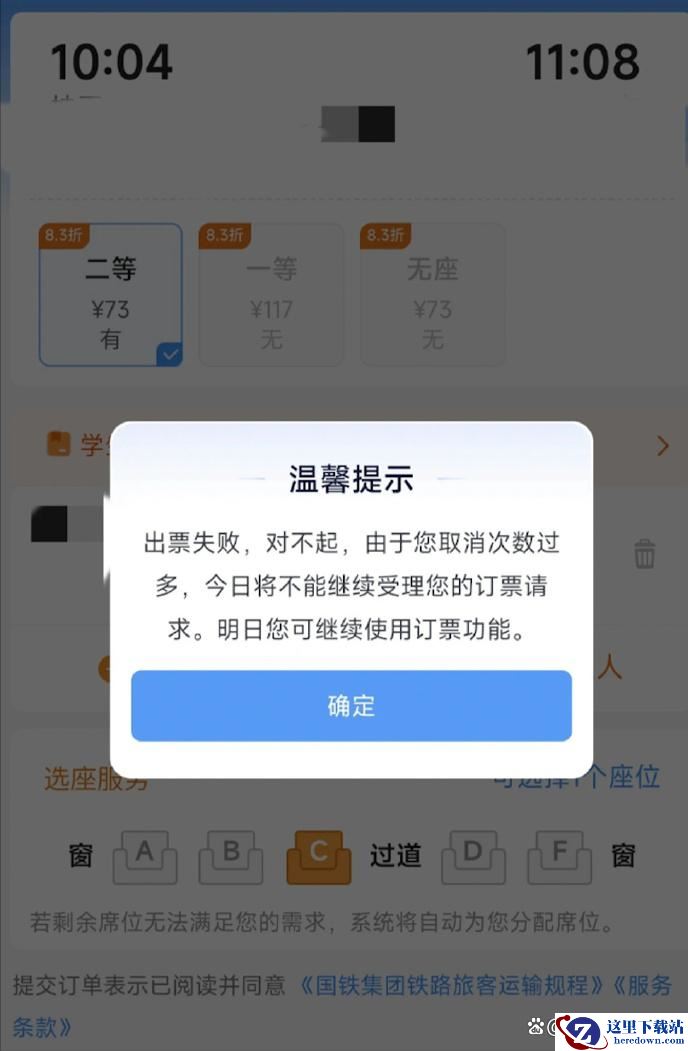688x1051 pixels.
Task: Select aisle seat D
Action: pos(473,857)
